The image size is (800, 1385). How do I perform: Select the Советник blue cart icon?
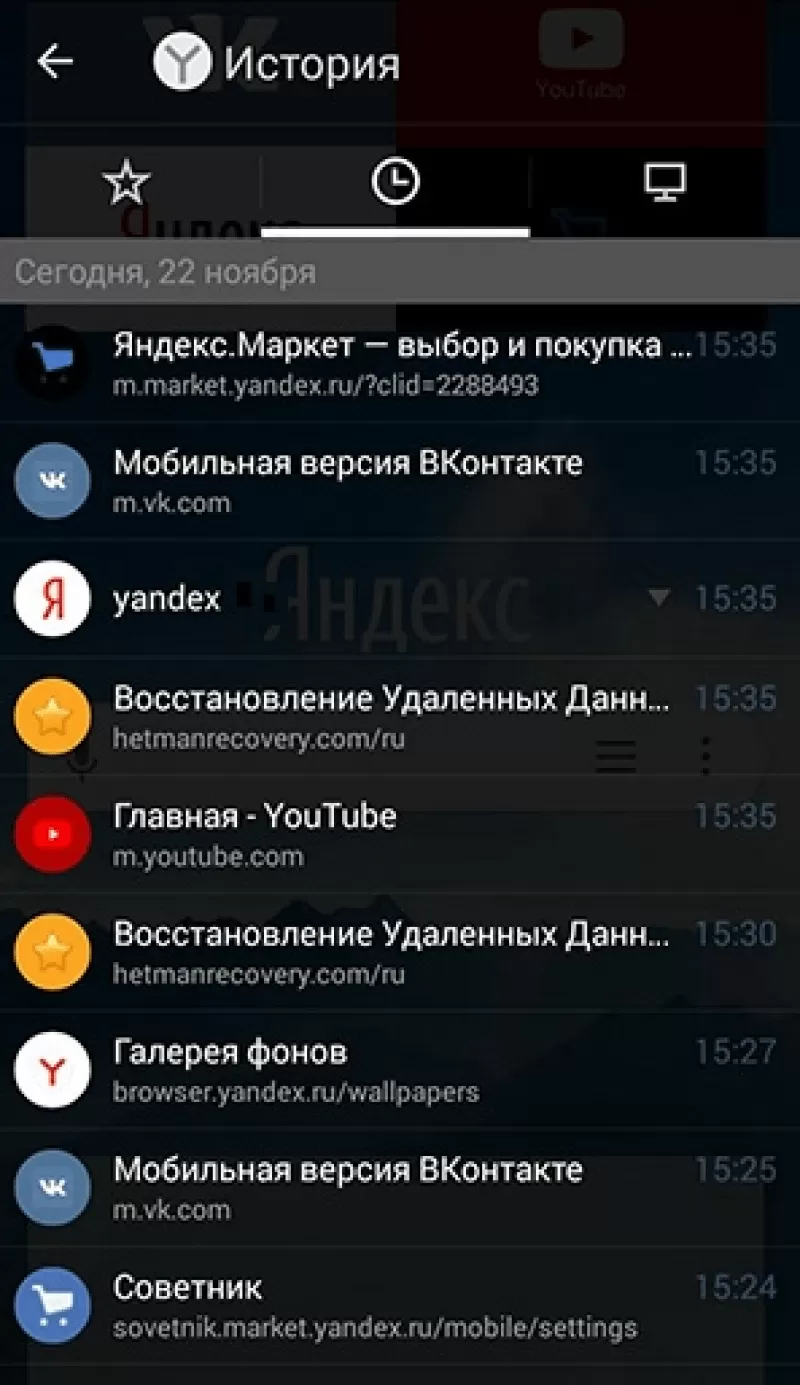point(52,1304)
